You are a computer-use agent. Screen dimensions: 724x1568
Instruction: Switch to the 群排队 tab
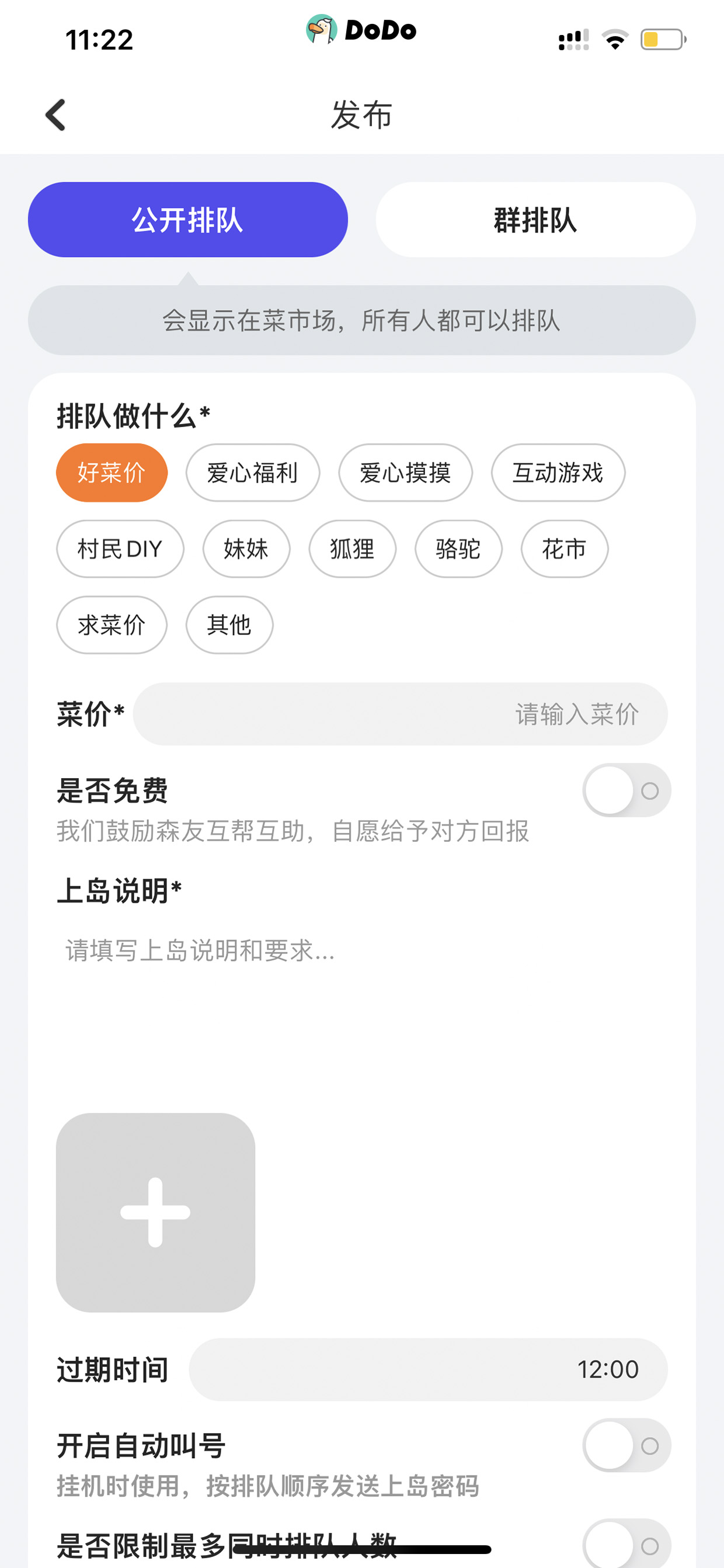pyautogui.click(x=535, y=219)
